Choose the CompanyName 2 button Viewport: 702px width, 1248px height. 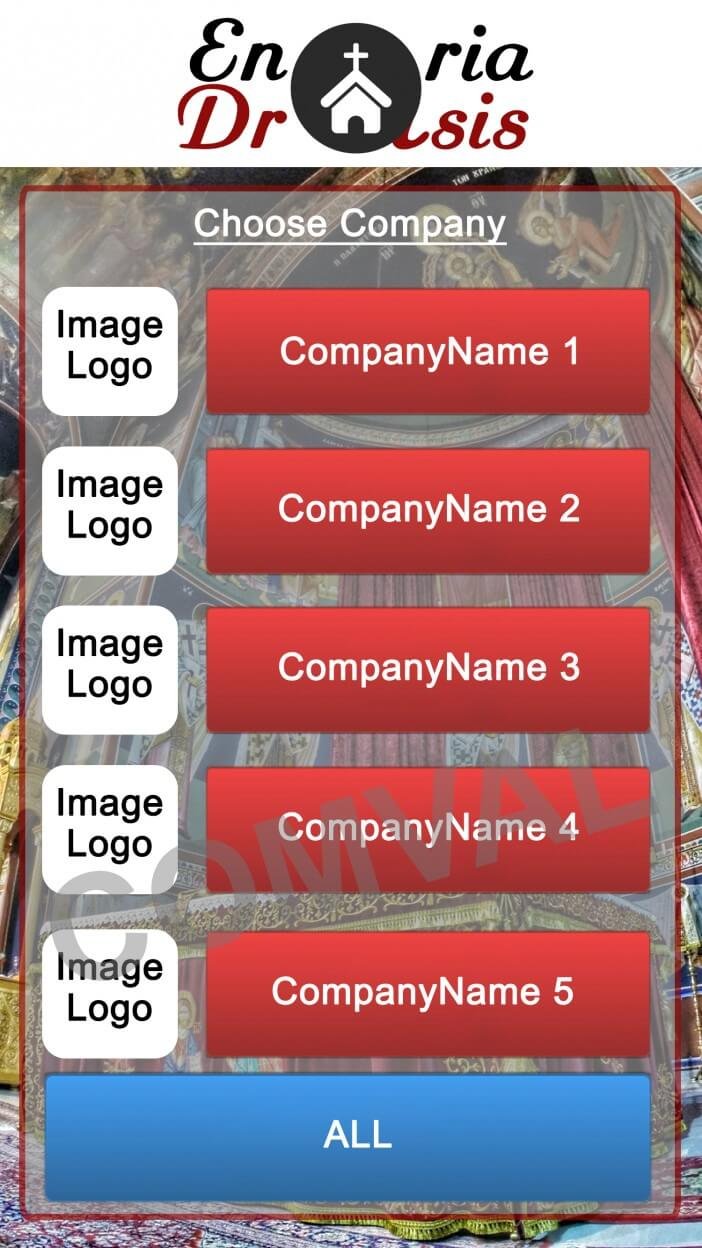click(x=428, y=510)
